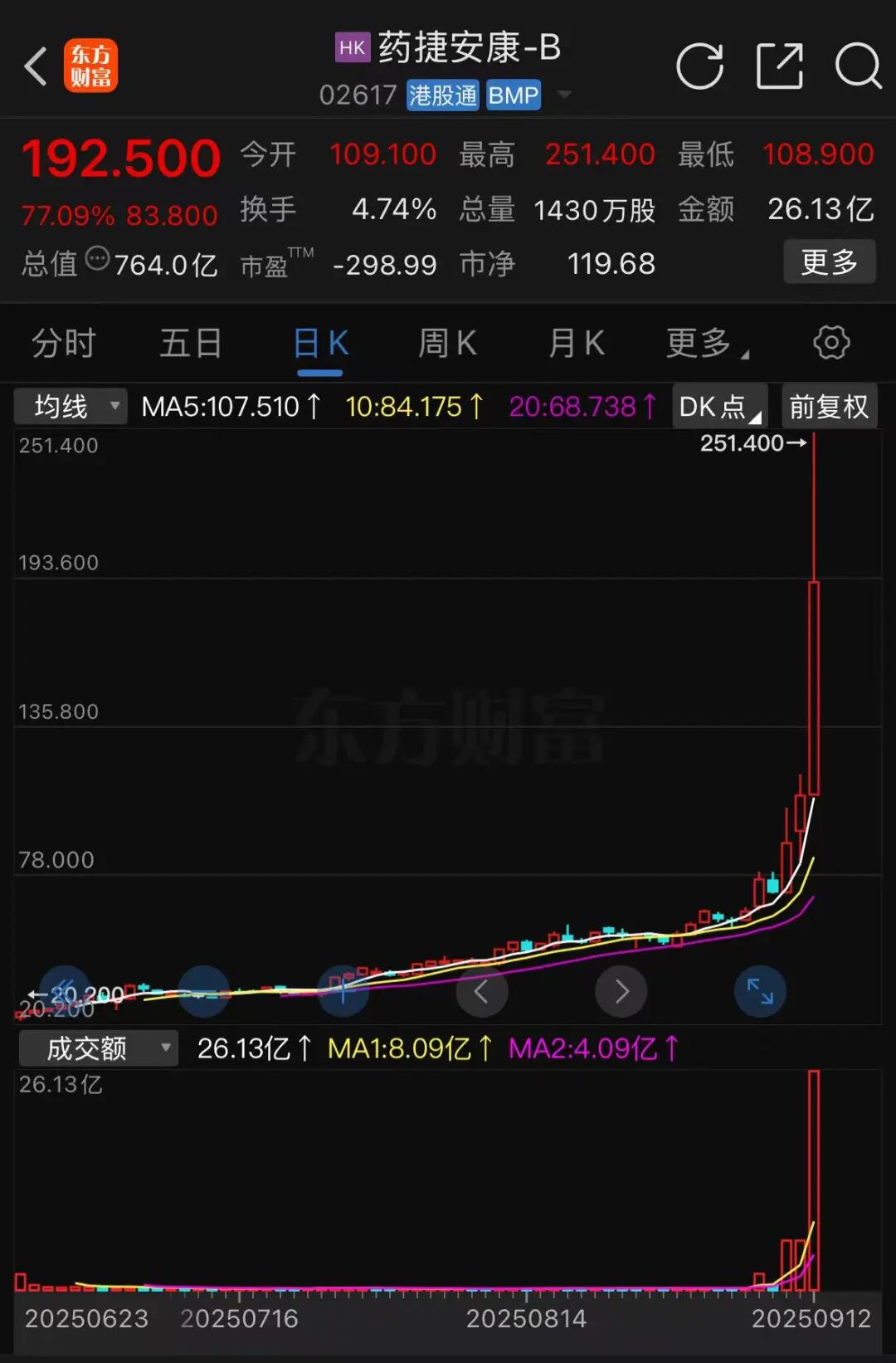Viewport: 896px width, 1363px height.
Task: Toggle DK点 buy/sell signals
Action: 718,406
